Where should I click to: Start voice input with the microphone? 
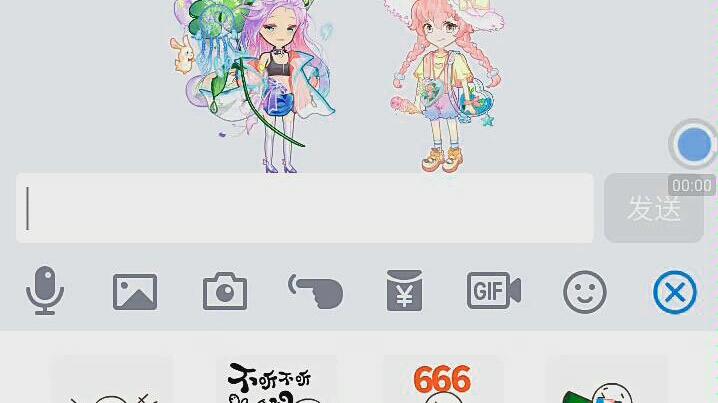click(x=45, y=292)
